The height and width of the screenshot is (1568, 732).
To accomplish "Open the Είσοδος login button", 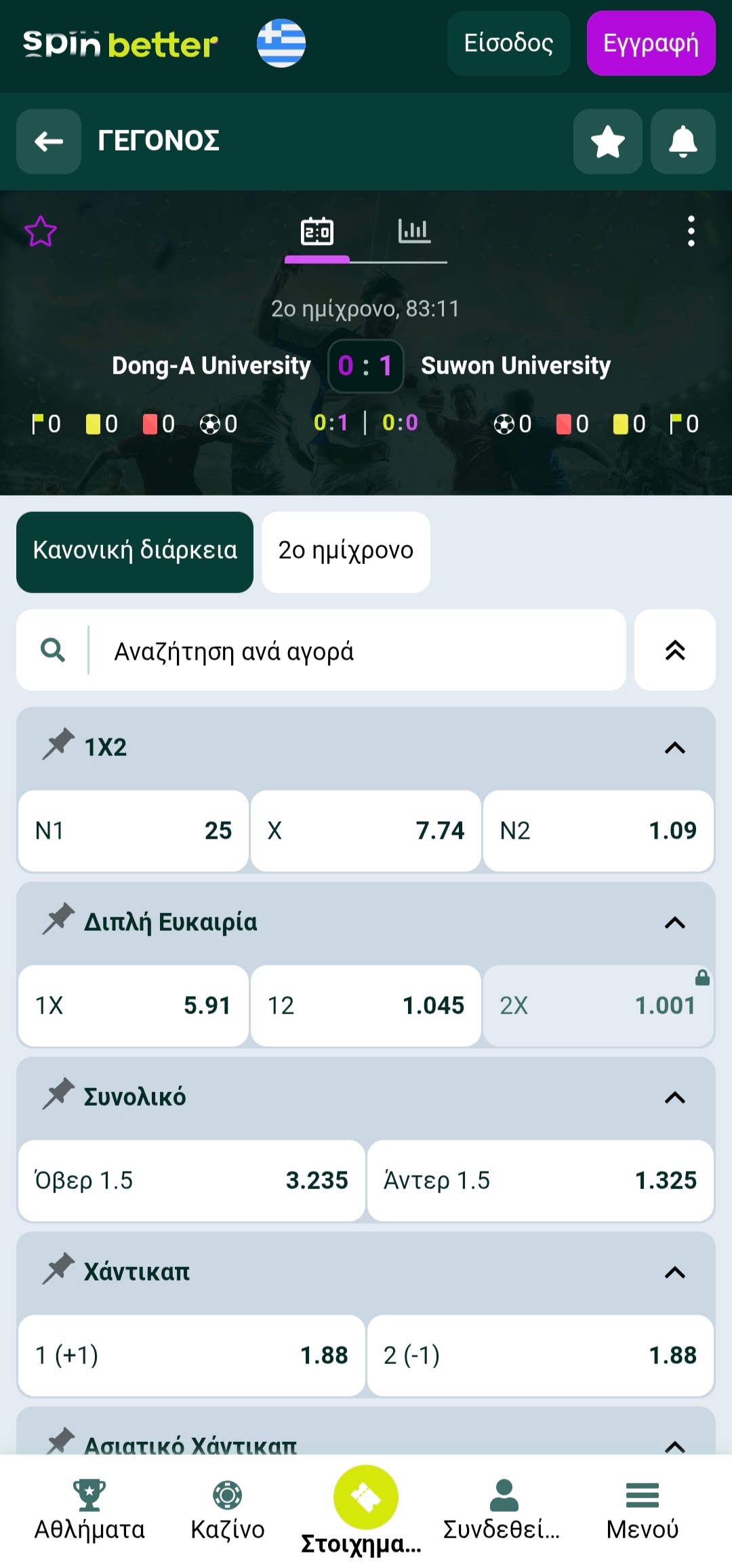I will click(508, 43).
